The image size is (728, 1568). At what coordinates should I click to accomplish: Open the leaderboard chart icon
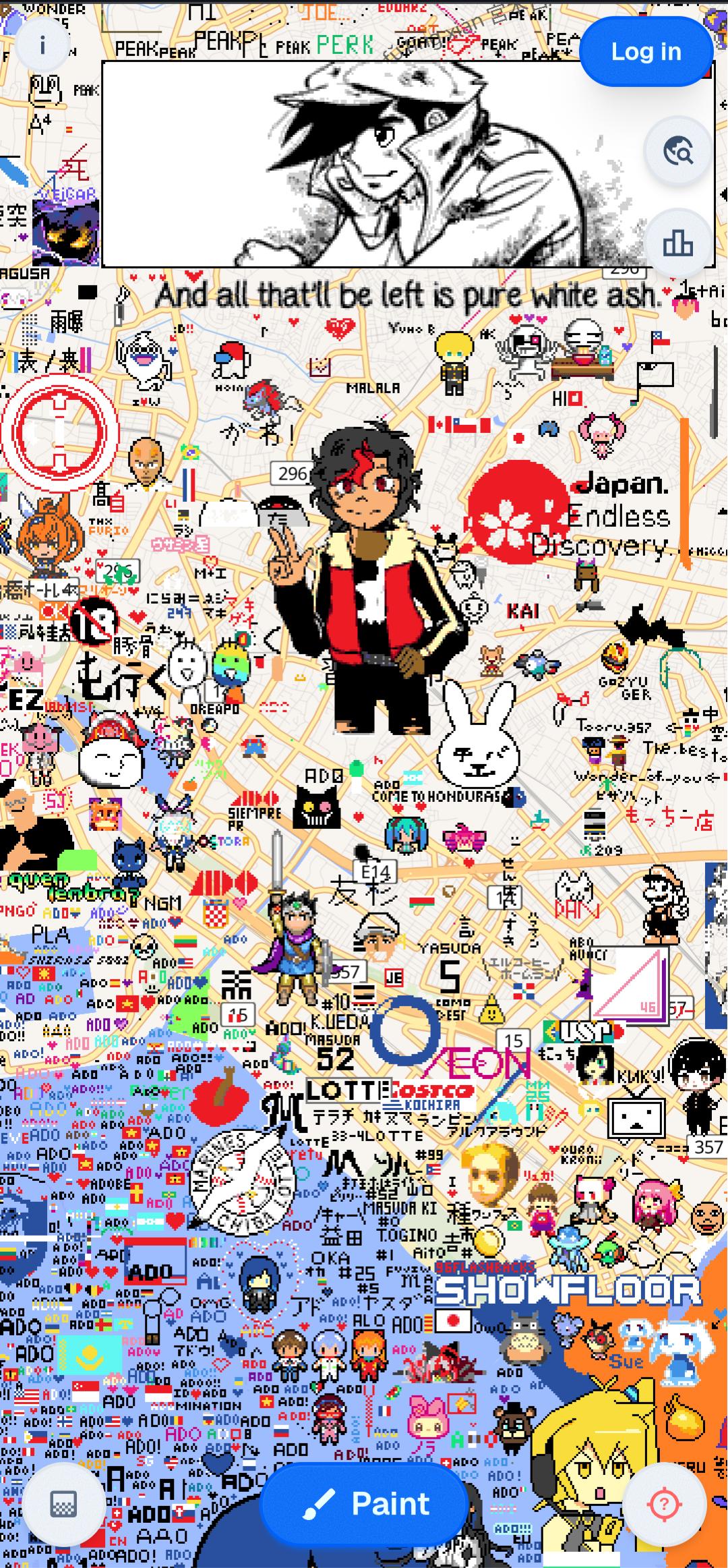(678, 243)
